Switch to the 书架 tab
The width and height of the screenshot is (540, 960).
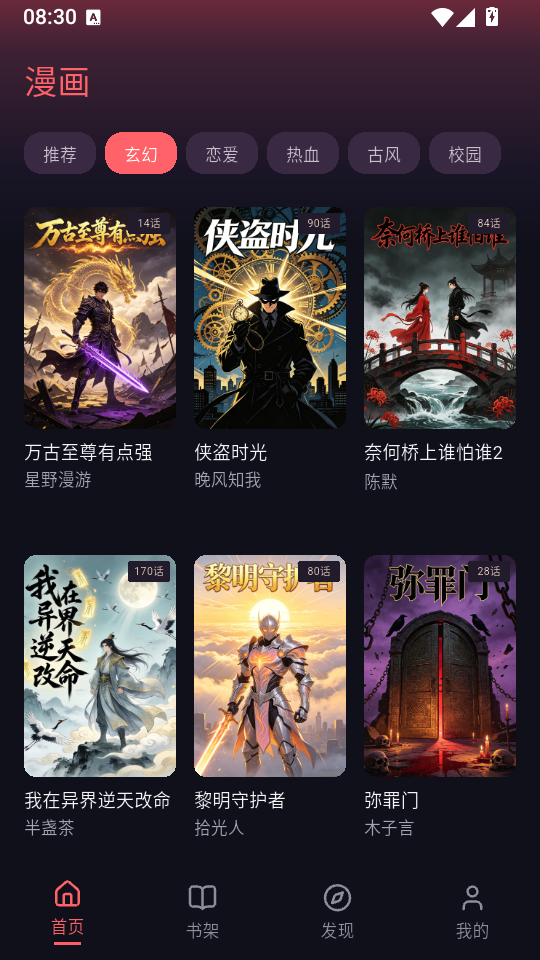point(203,911)
